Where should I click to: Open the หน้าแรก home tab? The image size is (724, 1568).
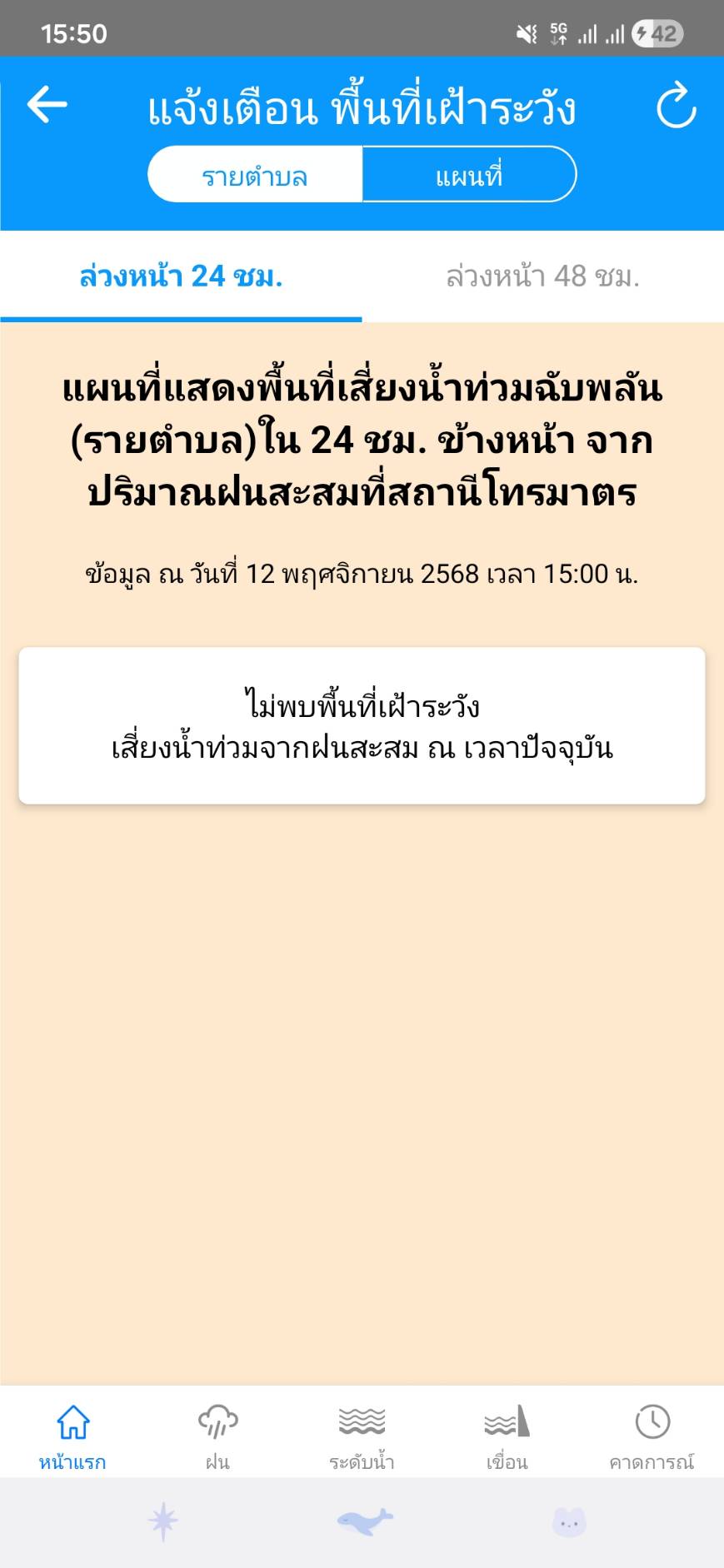point(72,1434)
